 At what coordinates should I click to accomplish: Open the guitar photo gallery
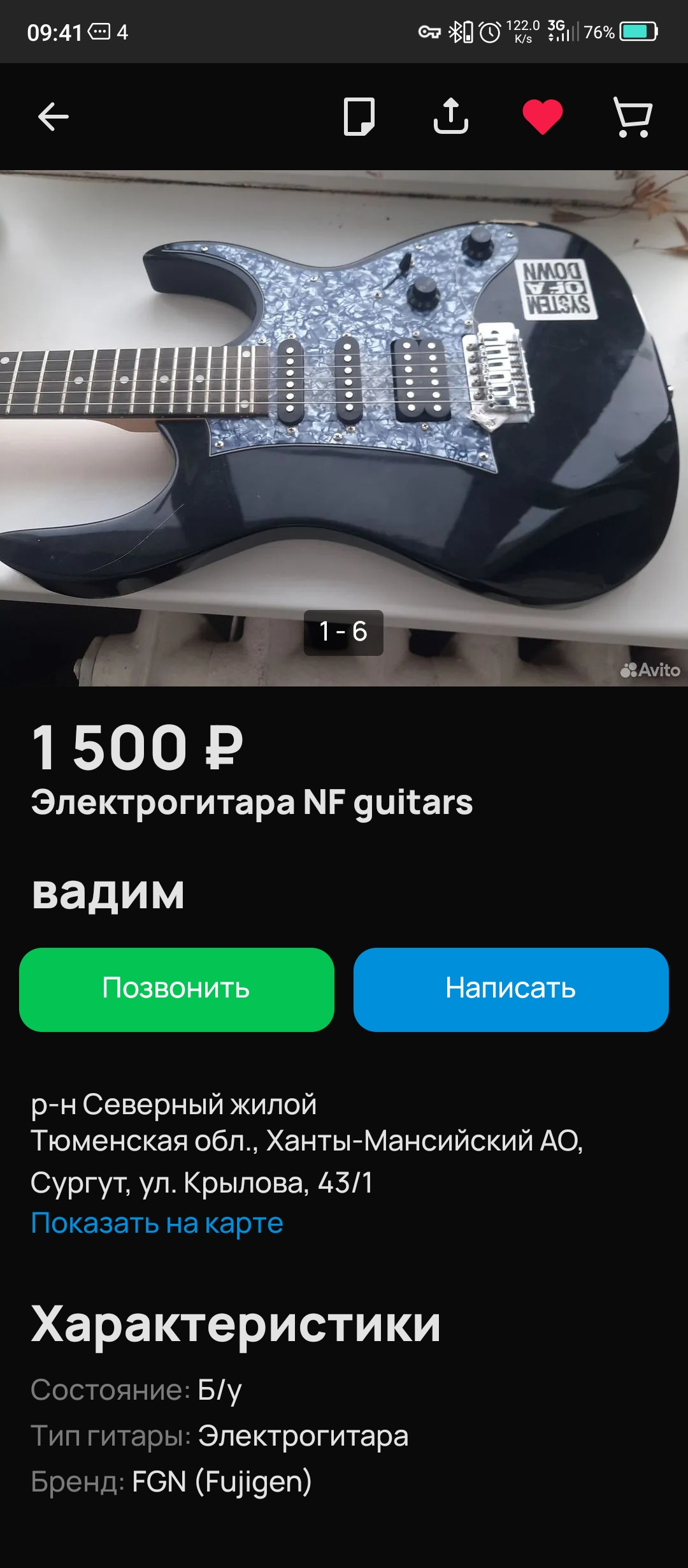point(344,427)
